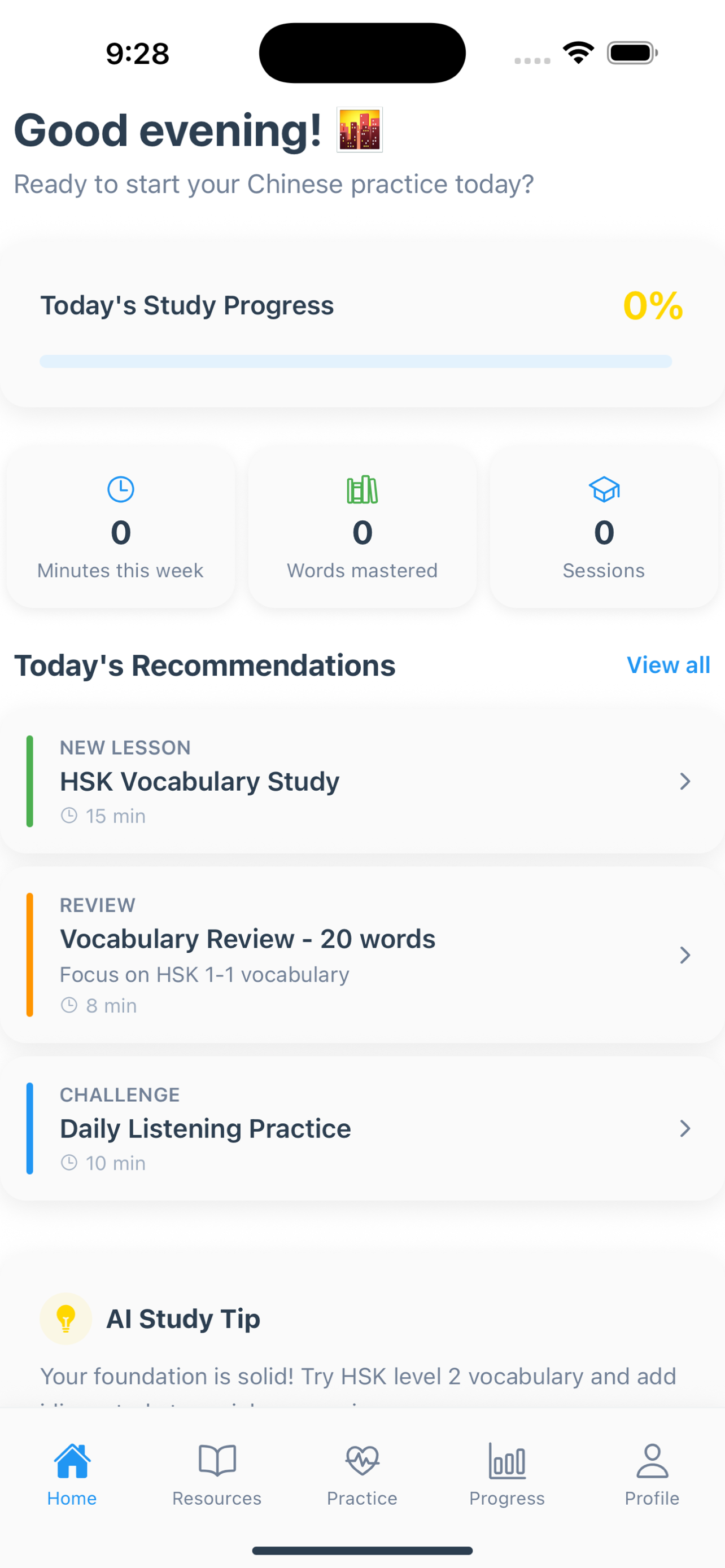725x1568 pixels.
Task: Open the HSK Vocabulary Study lesson card
Action: coord(362,781)
